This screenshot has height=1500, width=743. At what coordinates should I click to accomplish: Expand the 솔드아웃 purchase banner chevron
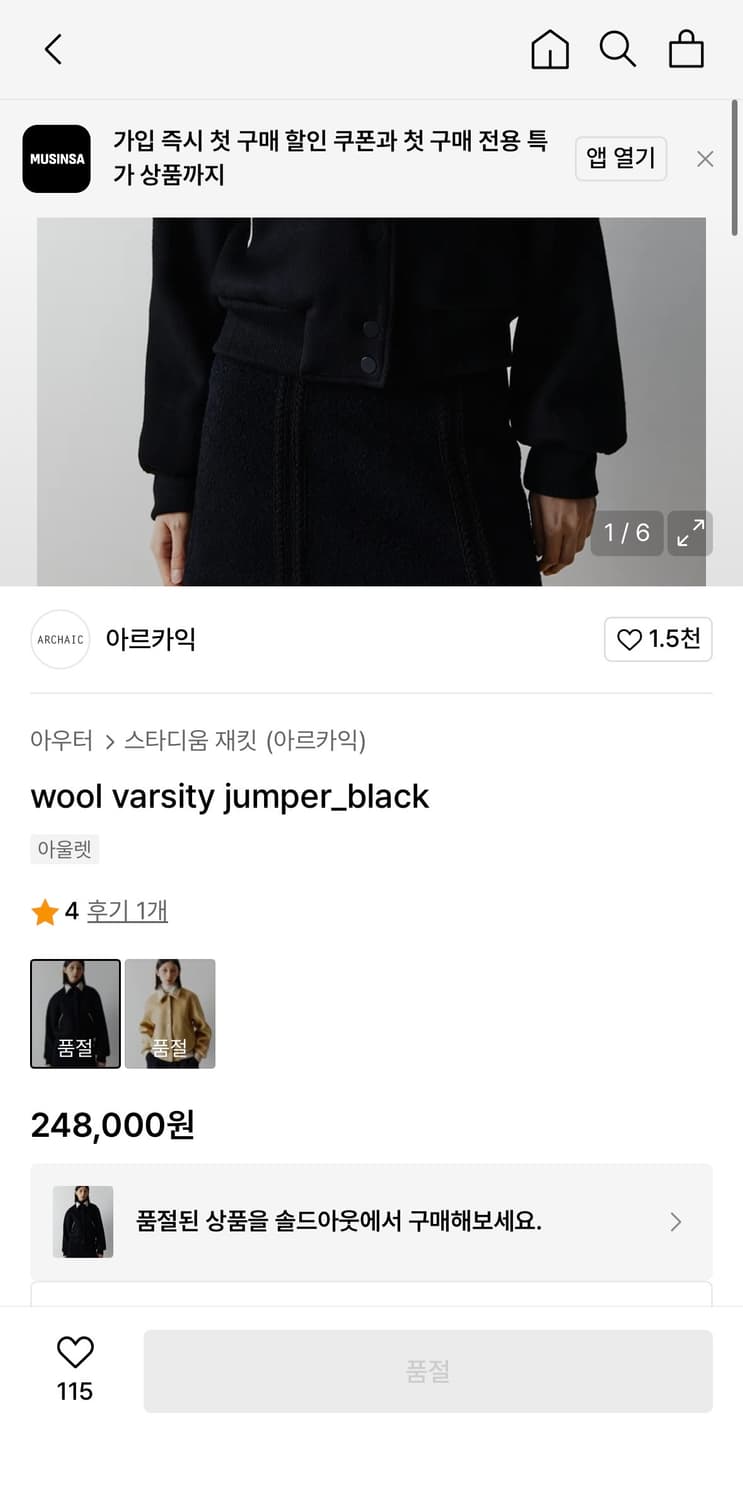pyautogui.click(x=676, y=1222)
